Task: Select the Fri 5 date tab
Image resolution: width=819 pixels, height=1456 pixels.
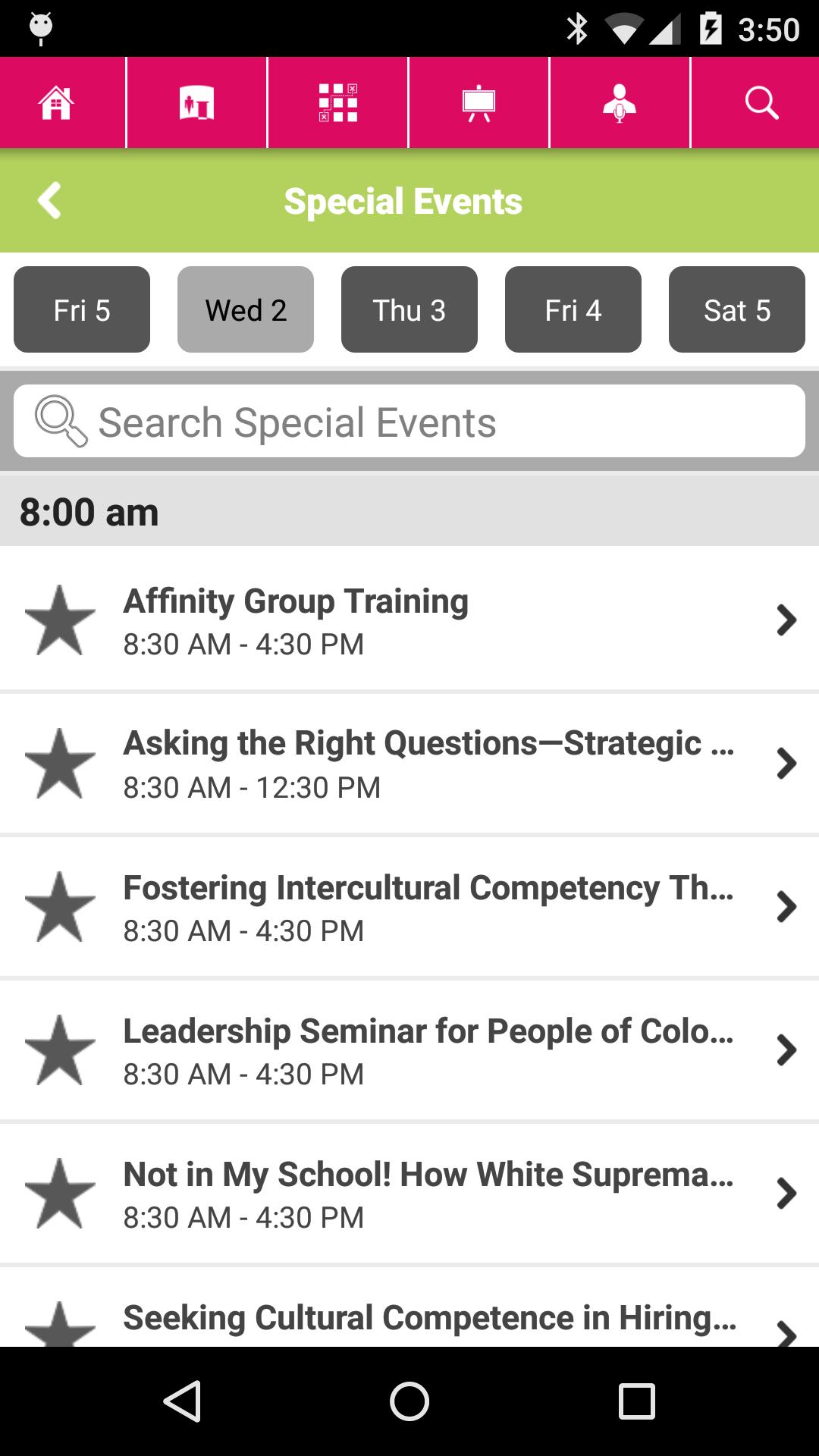Action: pos(82,309)
